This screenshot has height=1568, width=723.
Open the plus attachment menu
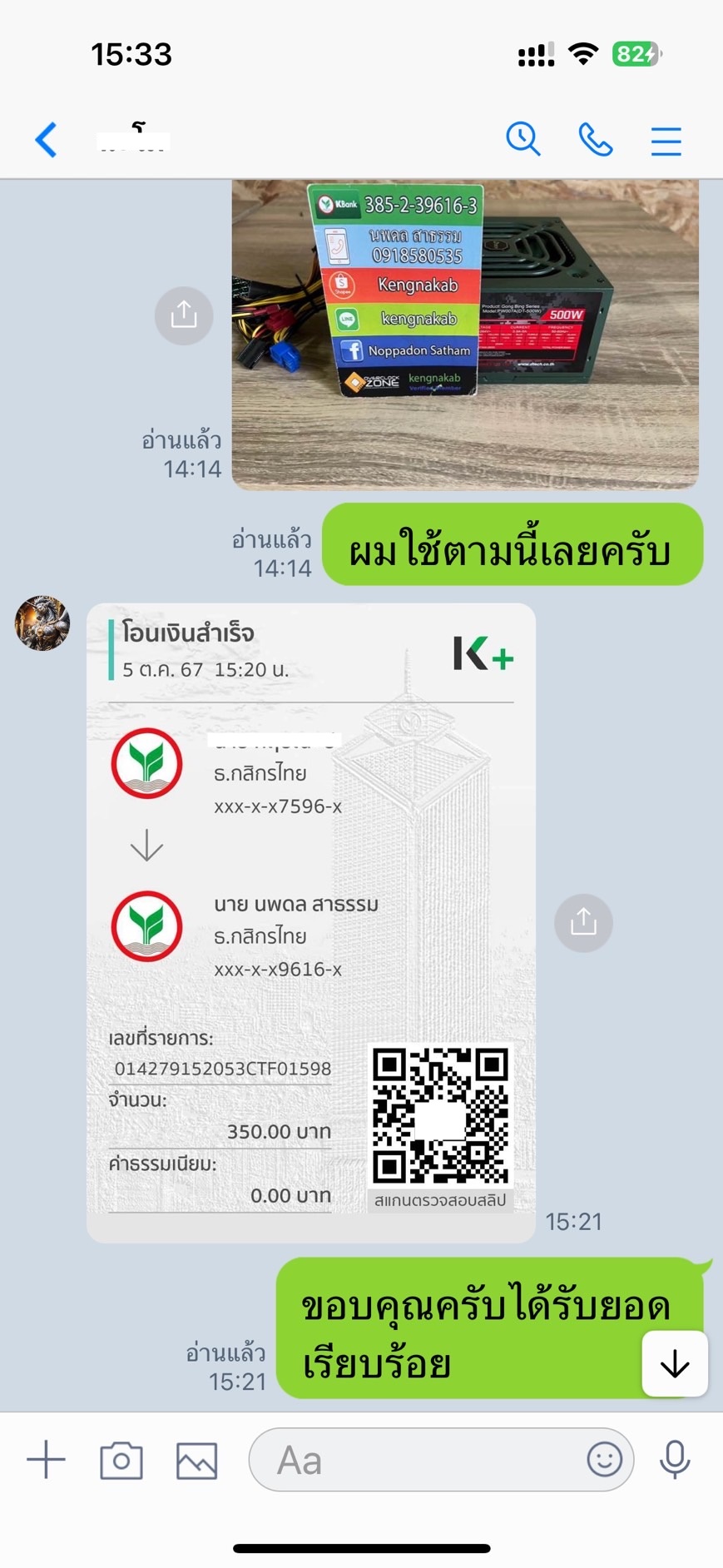pos(47,1460)
